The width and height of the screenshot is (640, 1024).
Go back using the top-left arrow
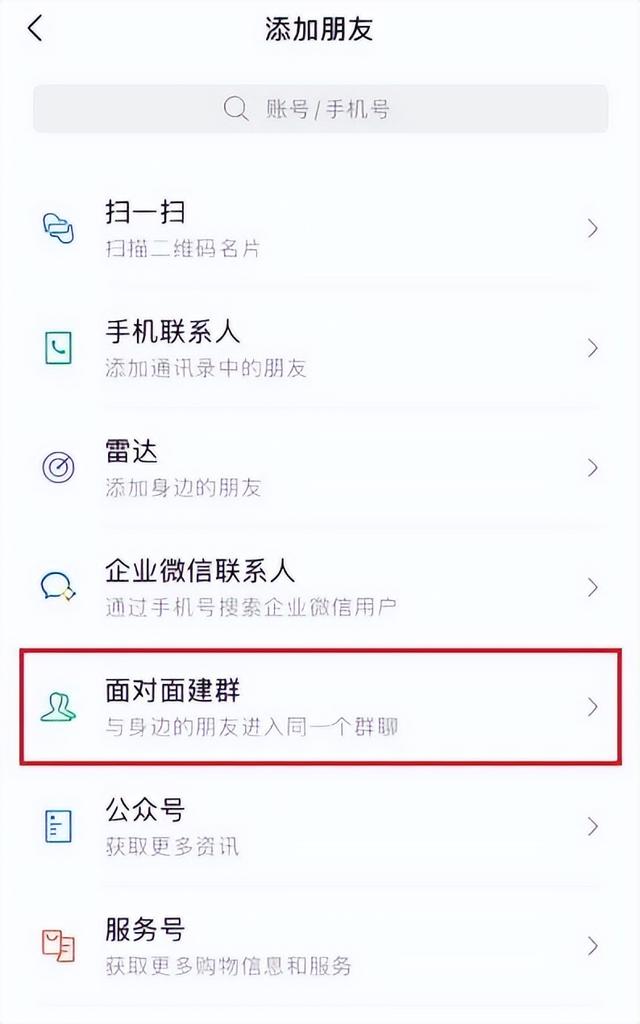[x=36, y=28]
